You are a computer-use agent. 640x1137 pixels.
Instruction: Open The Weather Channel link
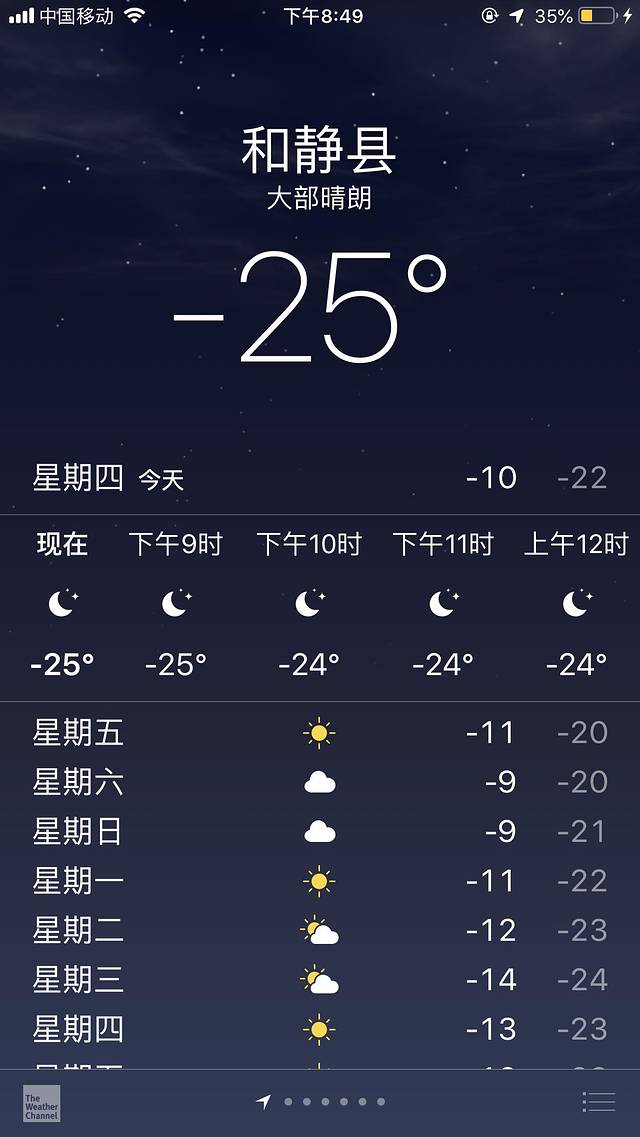[x=42, y=1104]
